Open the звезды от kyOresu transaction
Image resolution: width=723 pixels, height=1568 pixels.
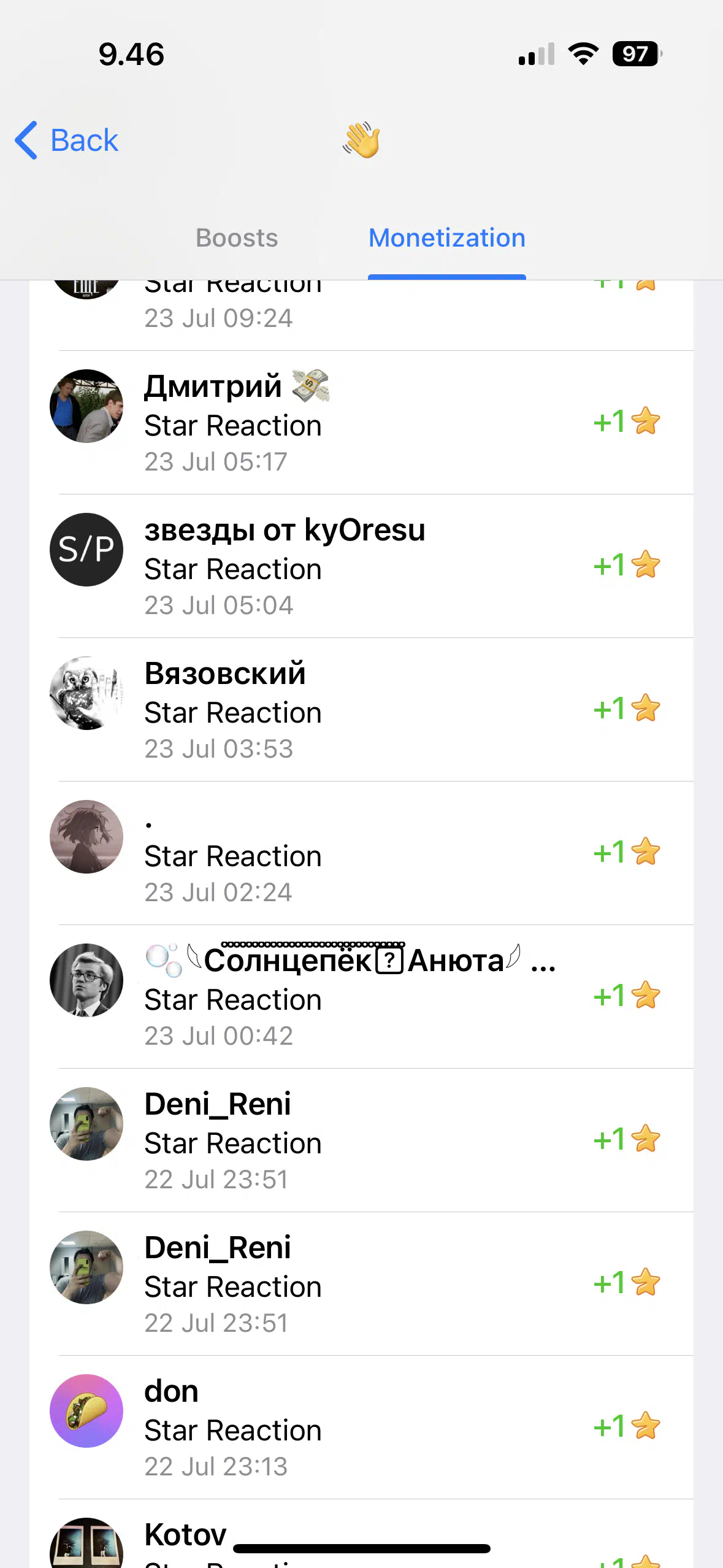pyautogui.click(x=361, y=566)
